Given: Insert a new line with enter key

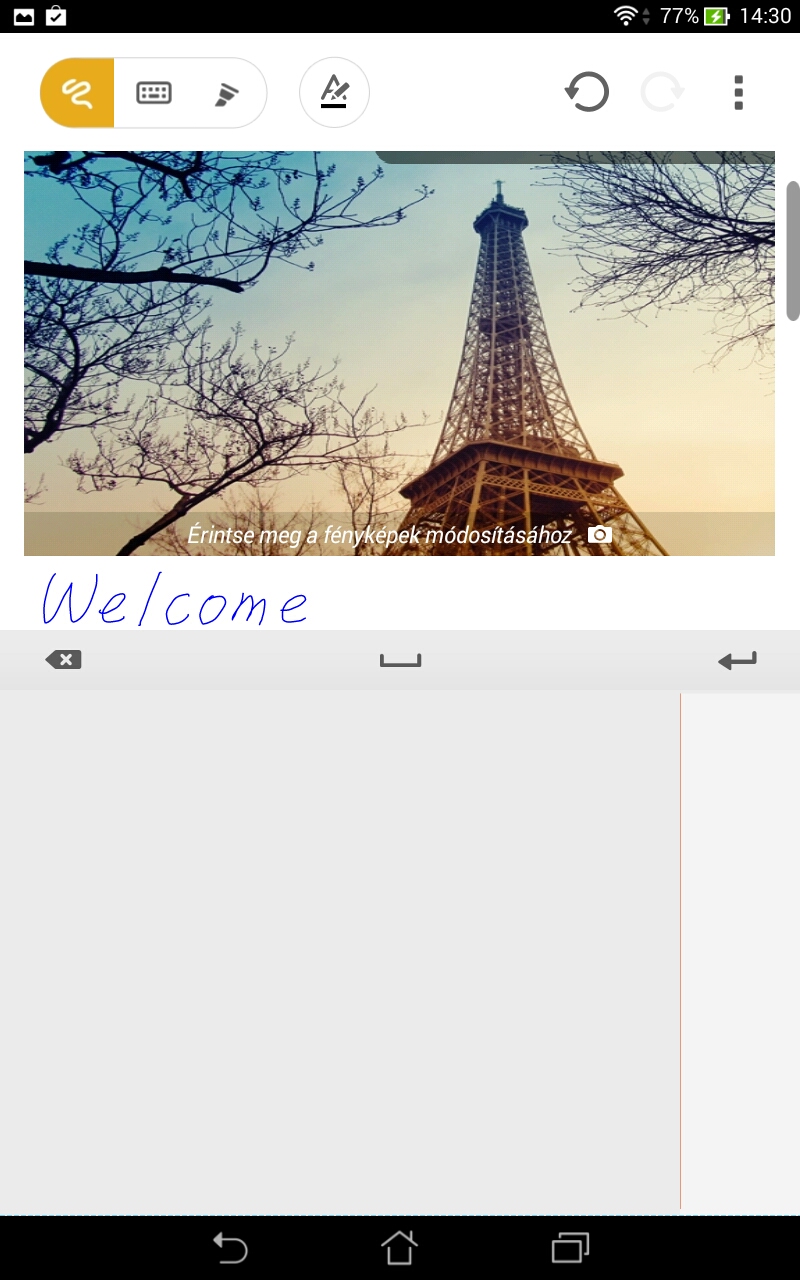Looking at the screenshot, I should click(737, 660).
